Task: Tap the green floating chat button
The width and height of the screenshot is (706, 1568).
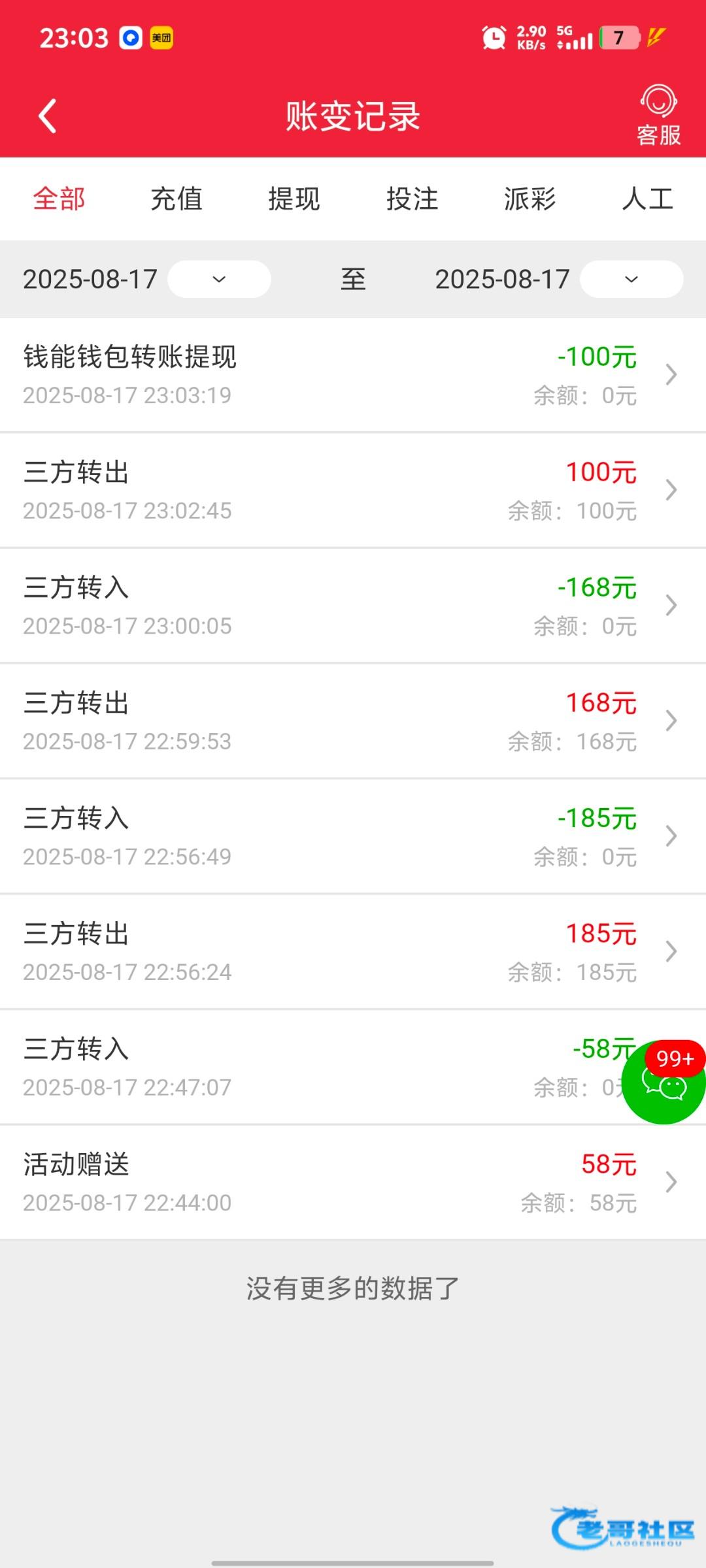Action: click(x=664, y=1082)
